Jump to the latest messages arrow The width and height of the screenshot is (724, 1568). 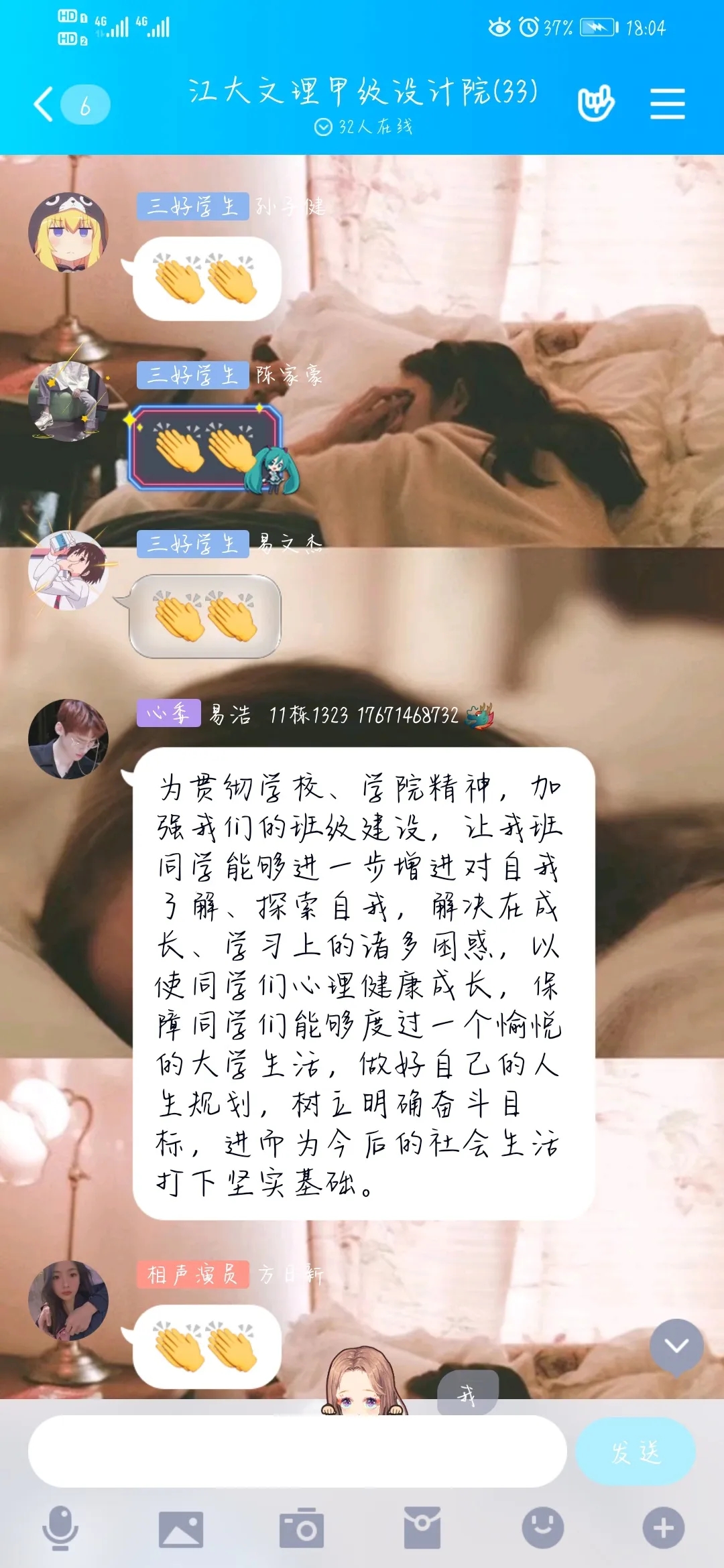tap(676, 1346)
